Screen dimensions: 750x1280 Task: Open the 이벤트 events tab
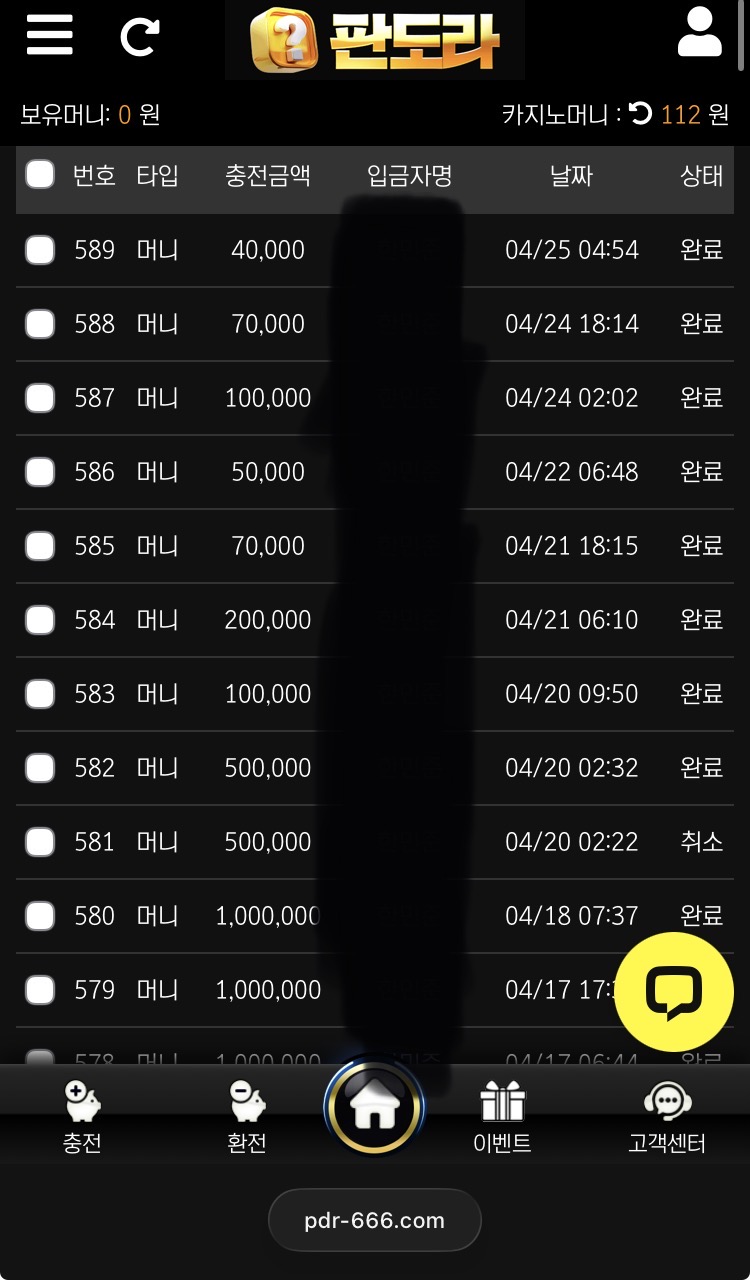coord(502,1118)
